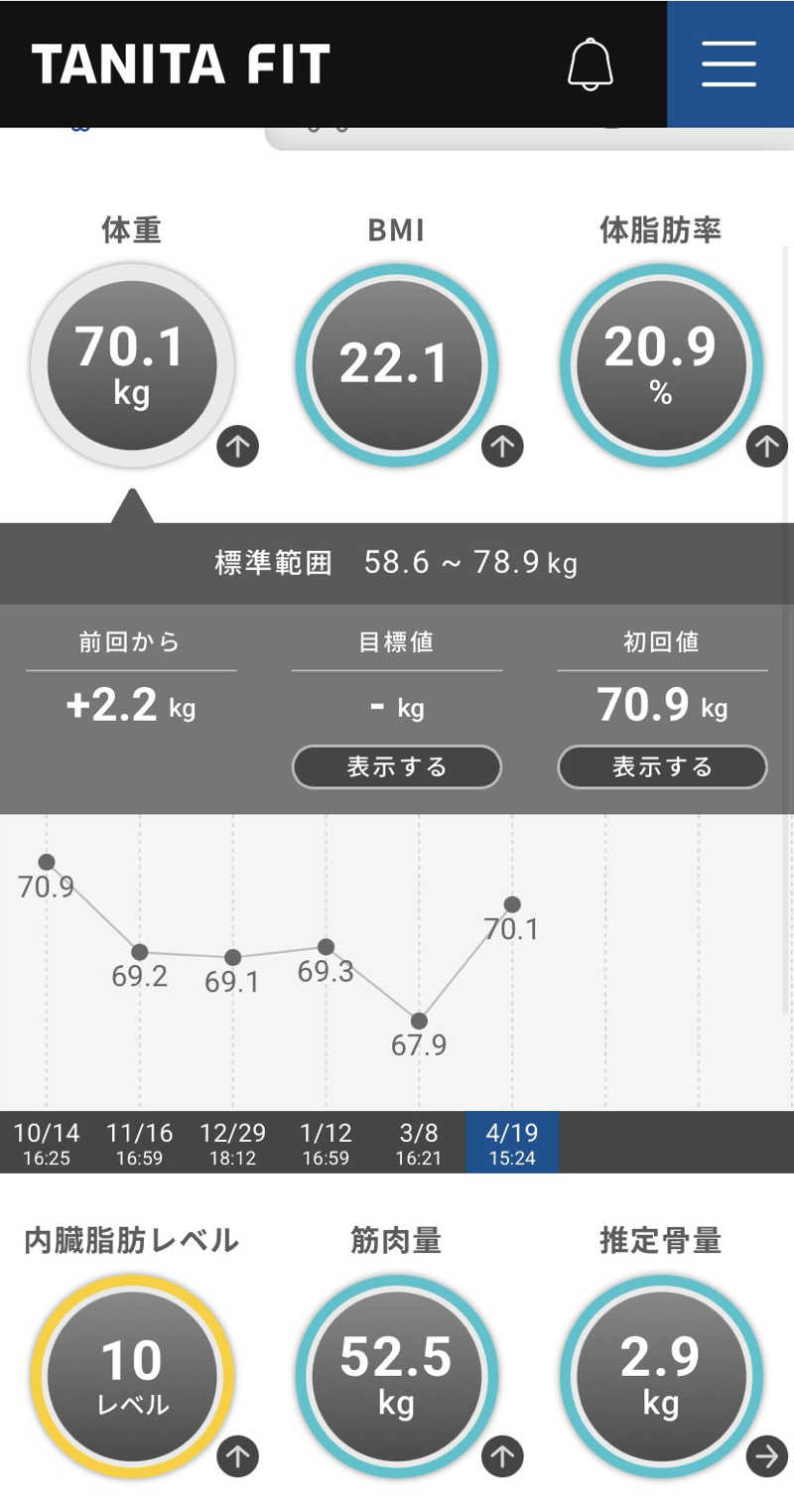Open the hamburger menu
This screenshot has width=794, height=1512.
(x=729, y=65)
